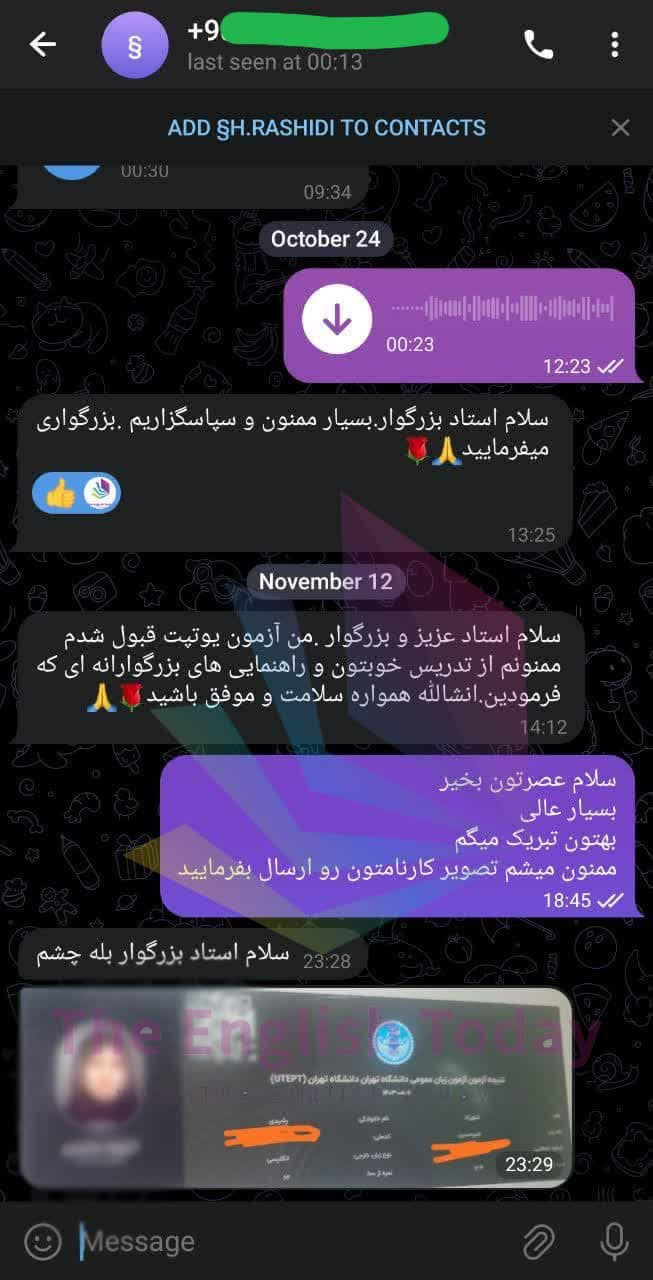The height and width of the screenshot is (1280, 653).
Task: Dismiss the add to contacts banner
Action: tap(620, 128)
